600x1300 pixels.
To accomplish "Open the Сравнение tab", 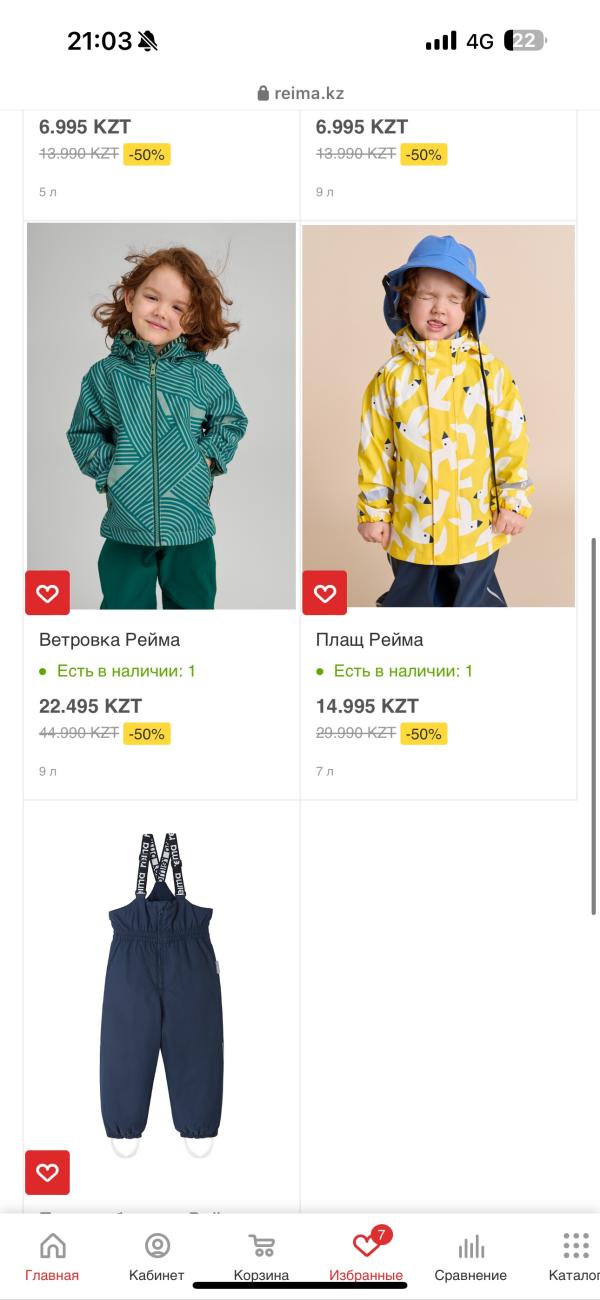I will pos(470,1257).
